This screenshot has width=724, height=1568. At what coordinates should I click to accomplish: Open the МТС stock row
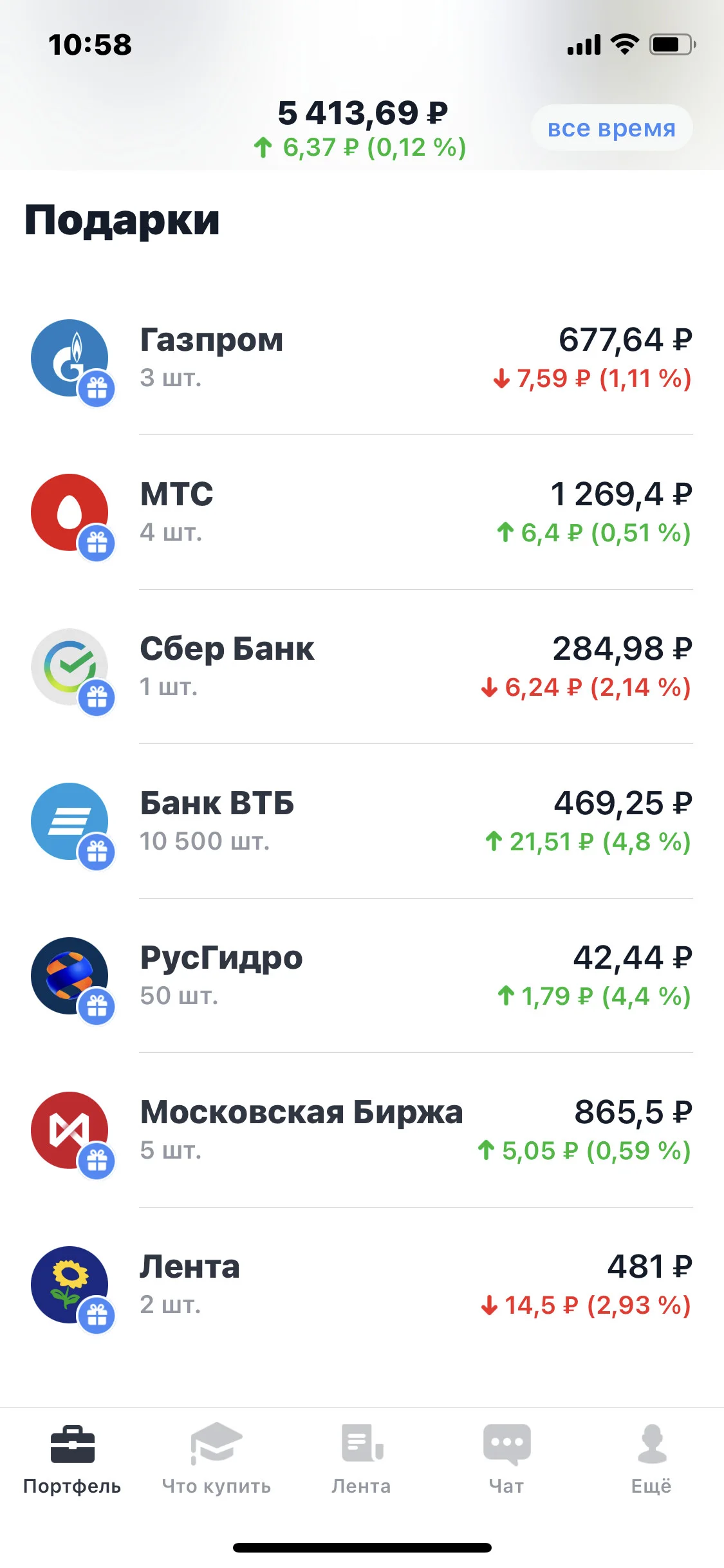pos(362,512)
